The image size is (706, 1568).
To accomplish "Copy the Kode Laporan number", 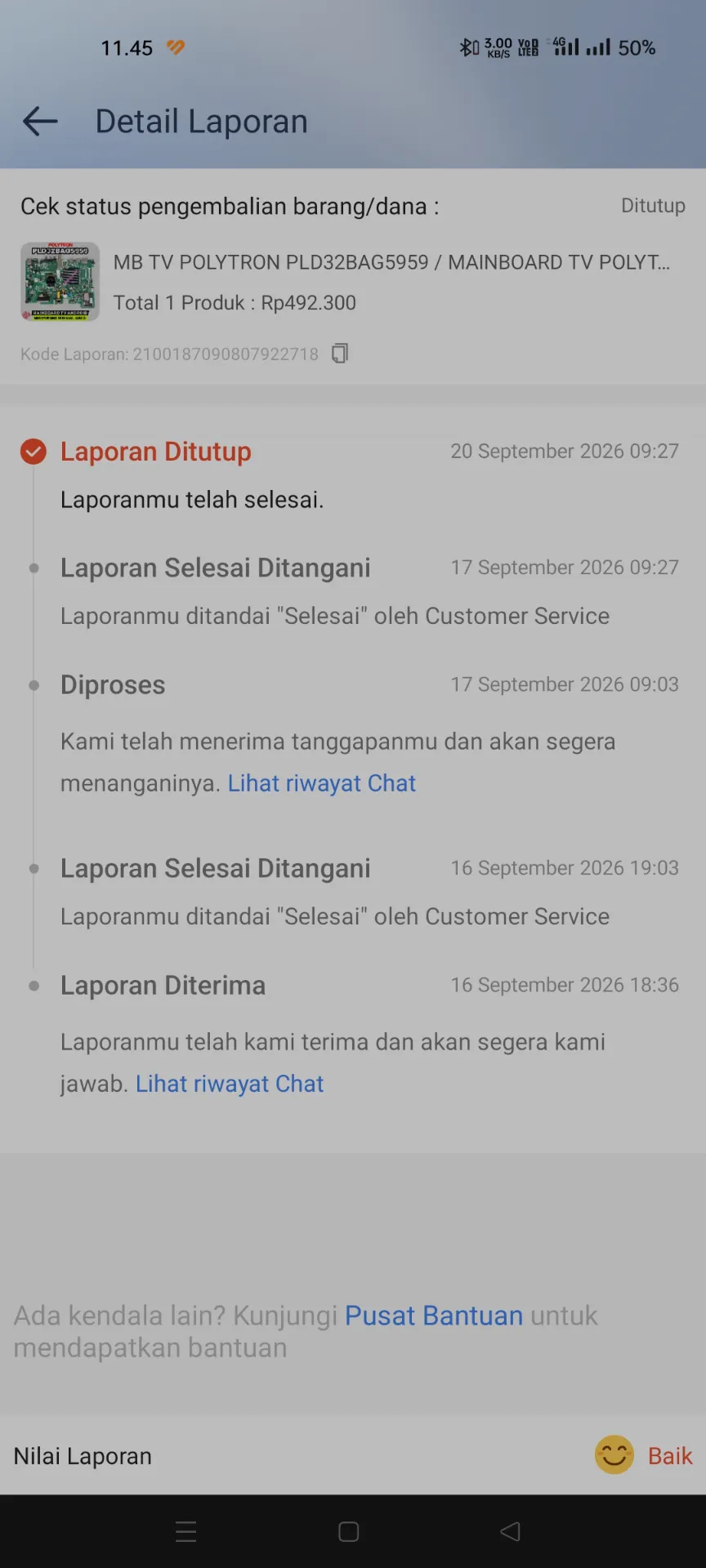I will coord(340,354).
